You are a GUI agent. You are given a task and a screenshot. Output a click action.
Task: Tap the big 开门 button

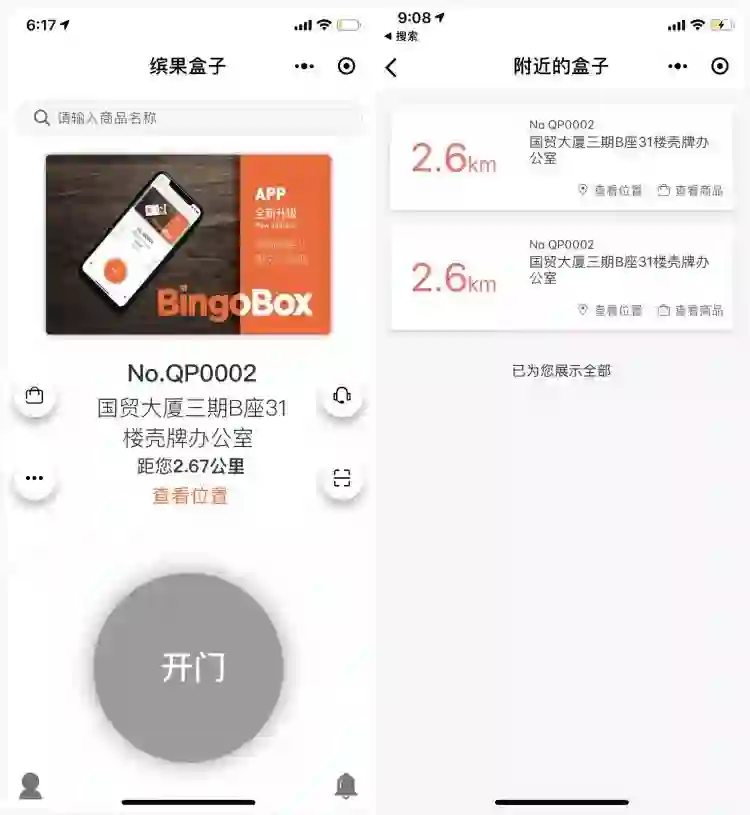189,667
